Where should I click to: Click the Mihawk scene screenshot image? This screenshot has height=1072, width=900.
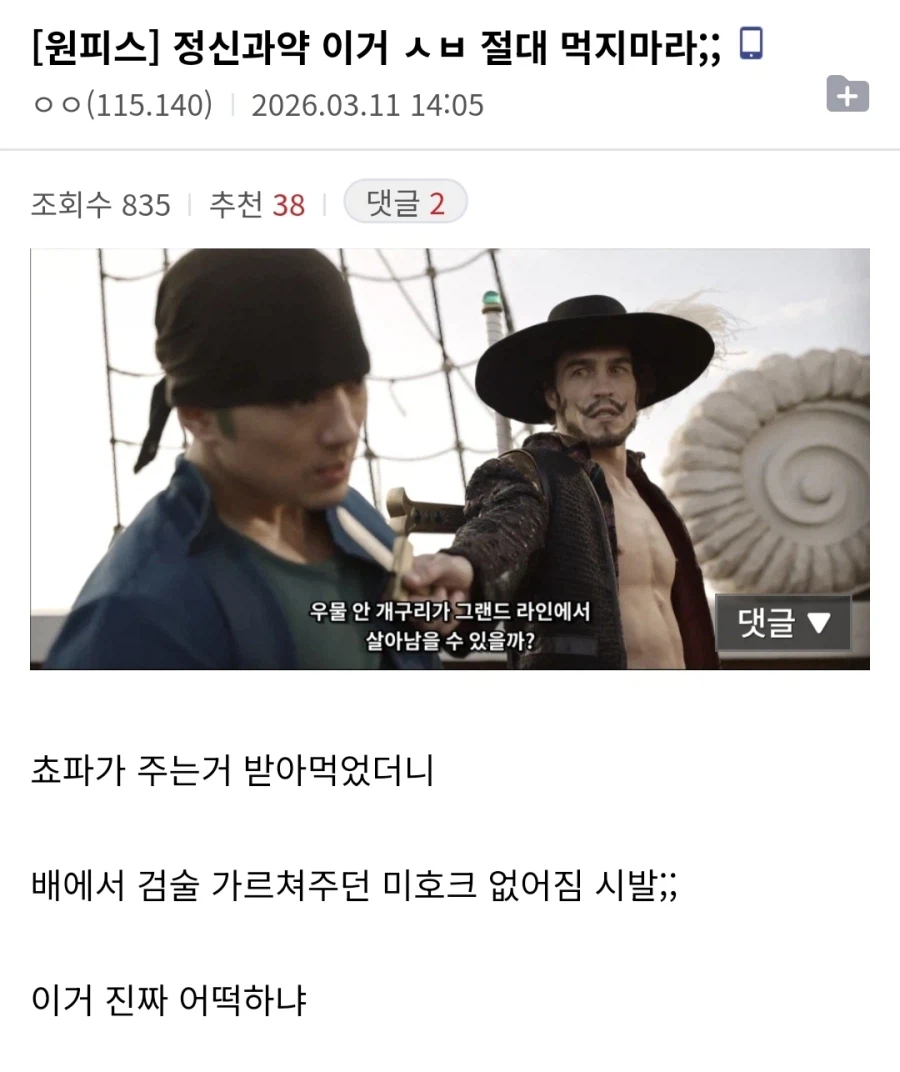[450, 460]
